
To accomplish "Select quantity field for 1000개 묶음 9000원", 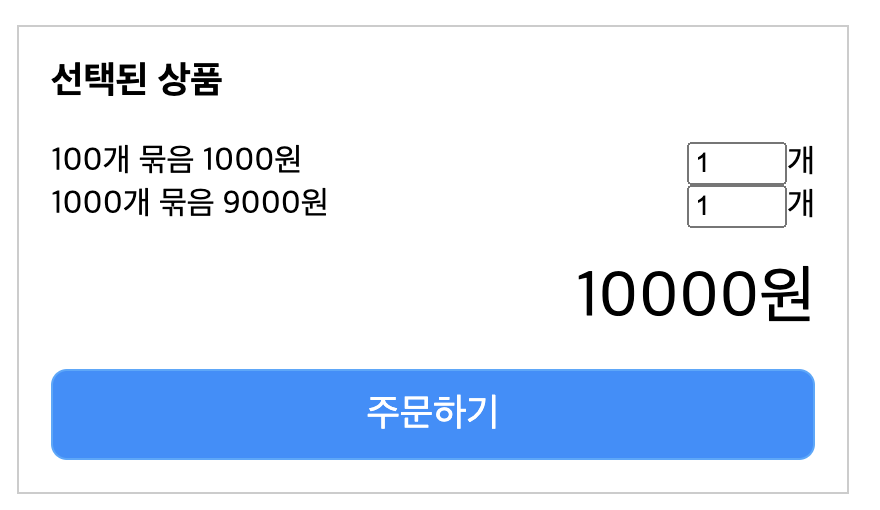I will [736, 206].
